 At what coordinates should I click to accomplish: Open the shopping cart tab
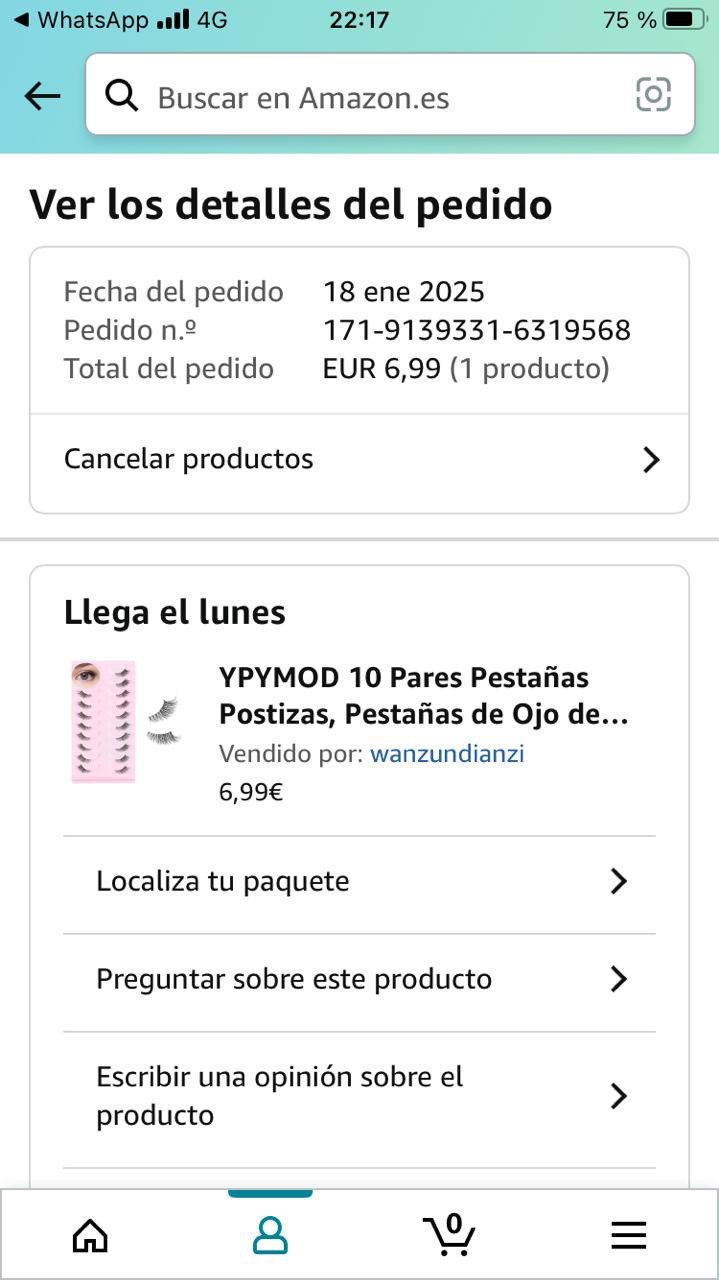click(x=449, y=1234)
